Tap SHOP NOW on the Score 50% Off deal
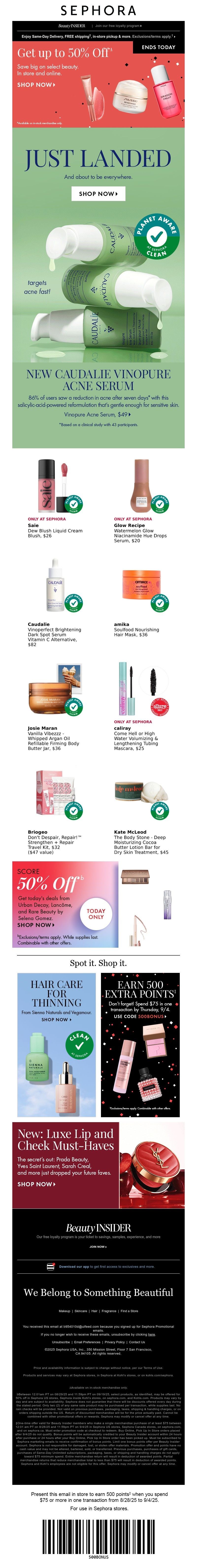197x1568 pixels. (x=35, y=925)
